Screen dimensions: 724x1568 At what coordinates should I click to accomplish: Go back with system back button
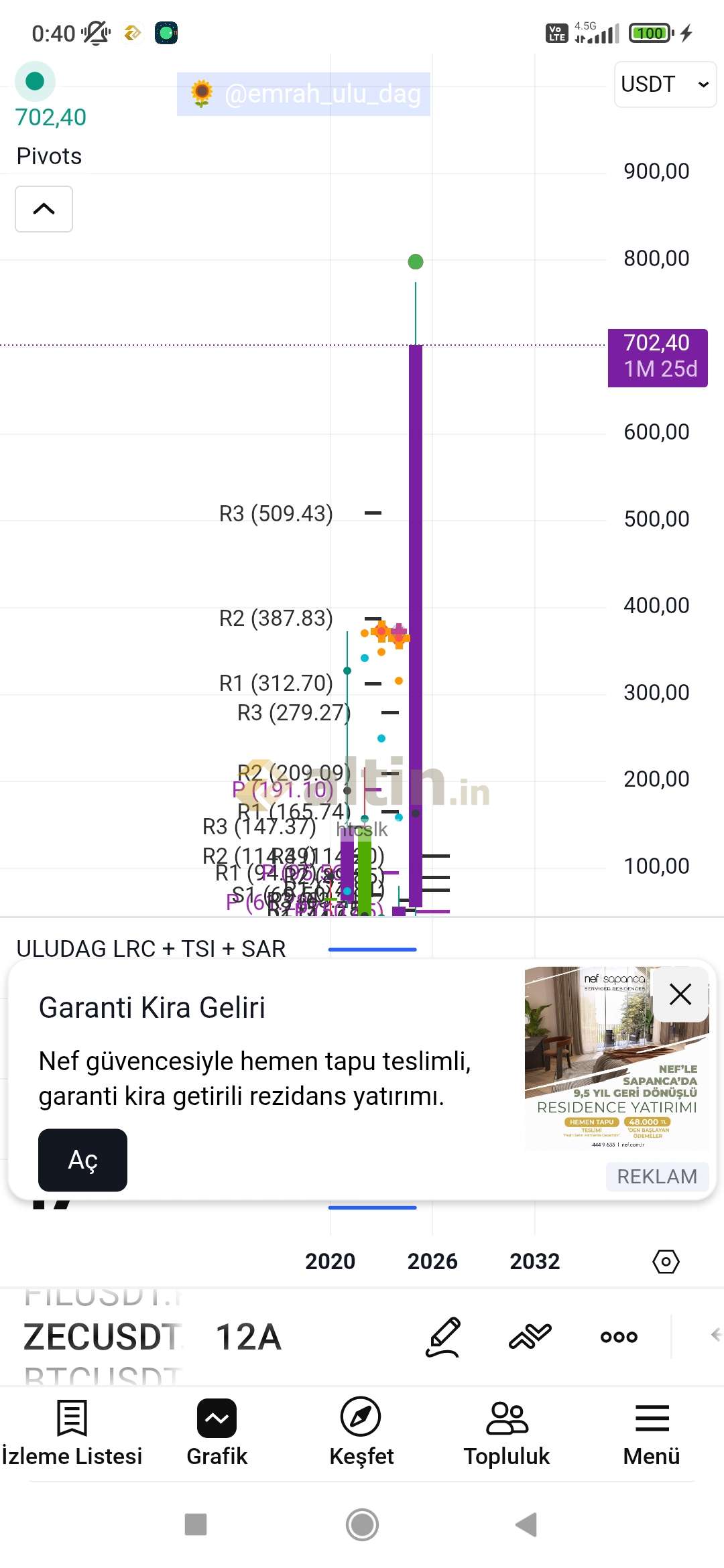pos(527,1524)
